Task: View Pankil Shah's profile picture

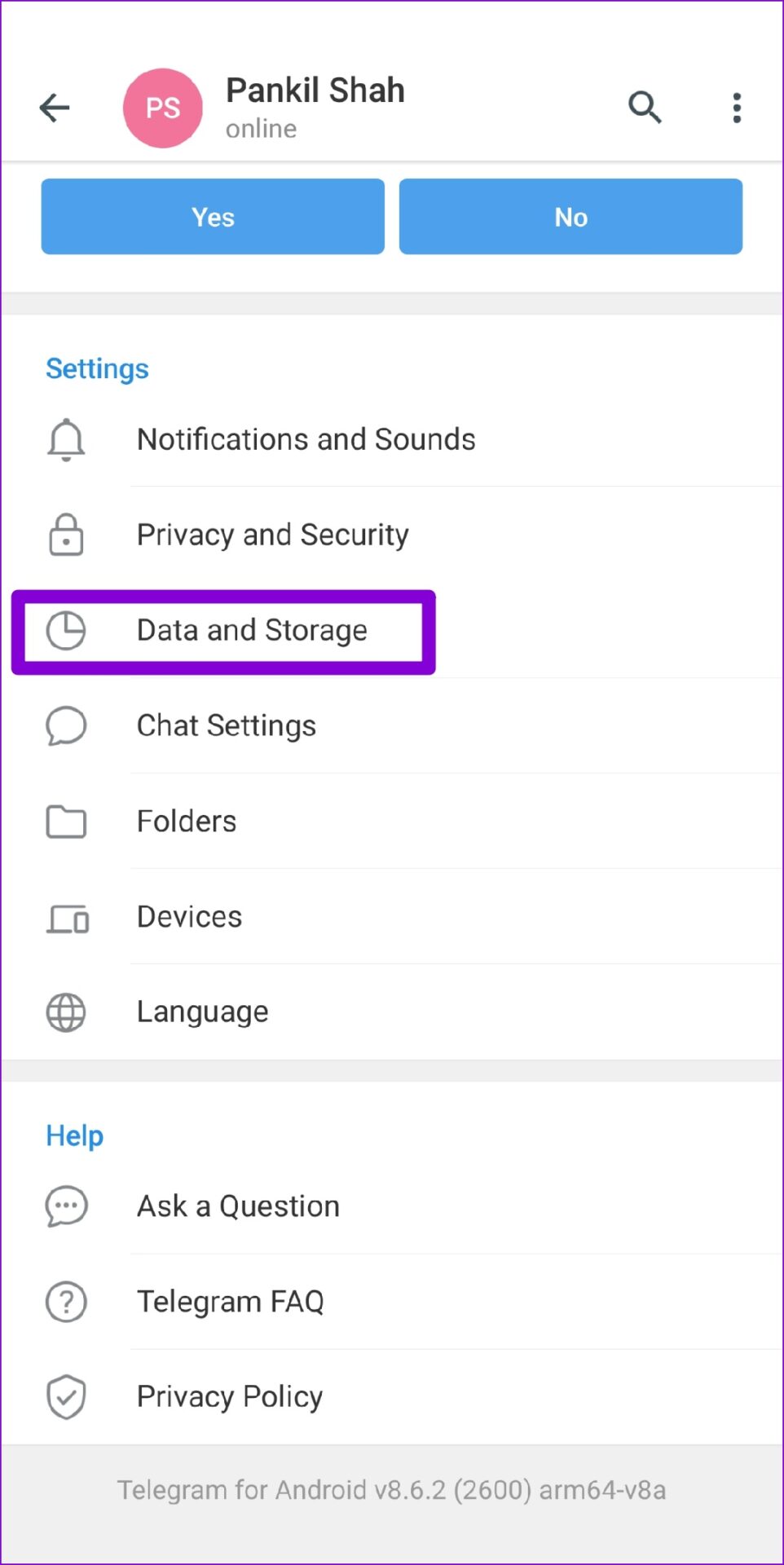Action: click(162, 107)
